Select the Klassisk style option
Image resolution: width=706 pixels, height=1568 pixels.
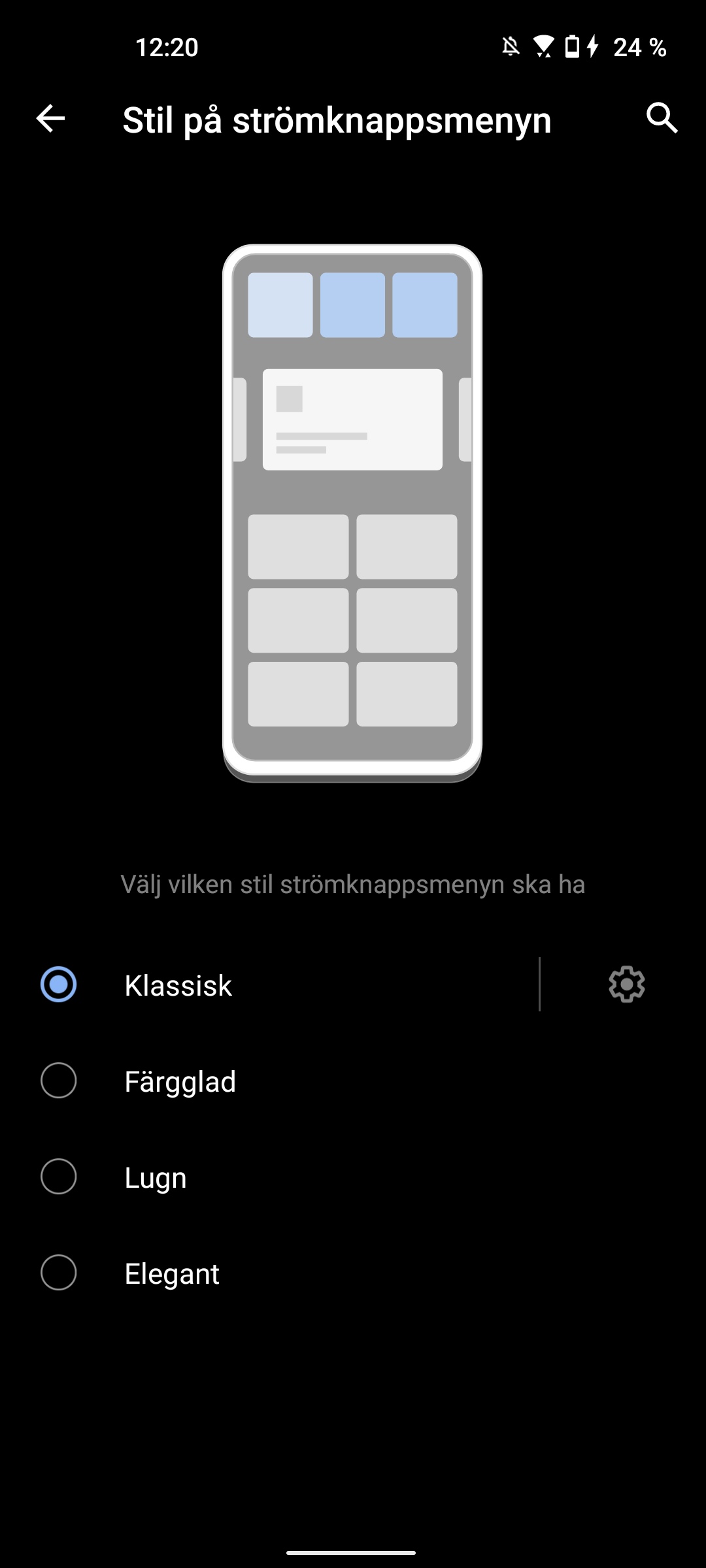click(x=269, y=985)
